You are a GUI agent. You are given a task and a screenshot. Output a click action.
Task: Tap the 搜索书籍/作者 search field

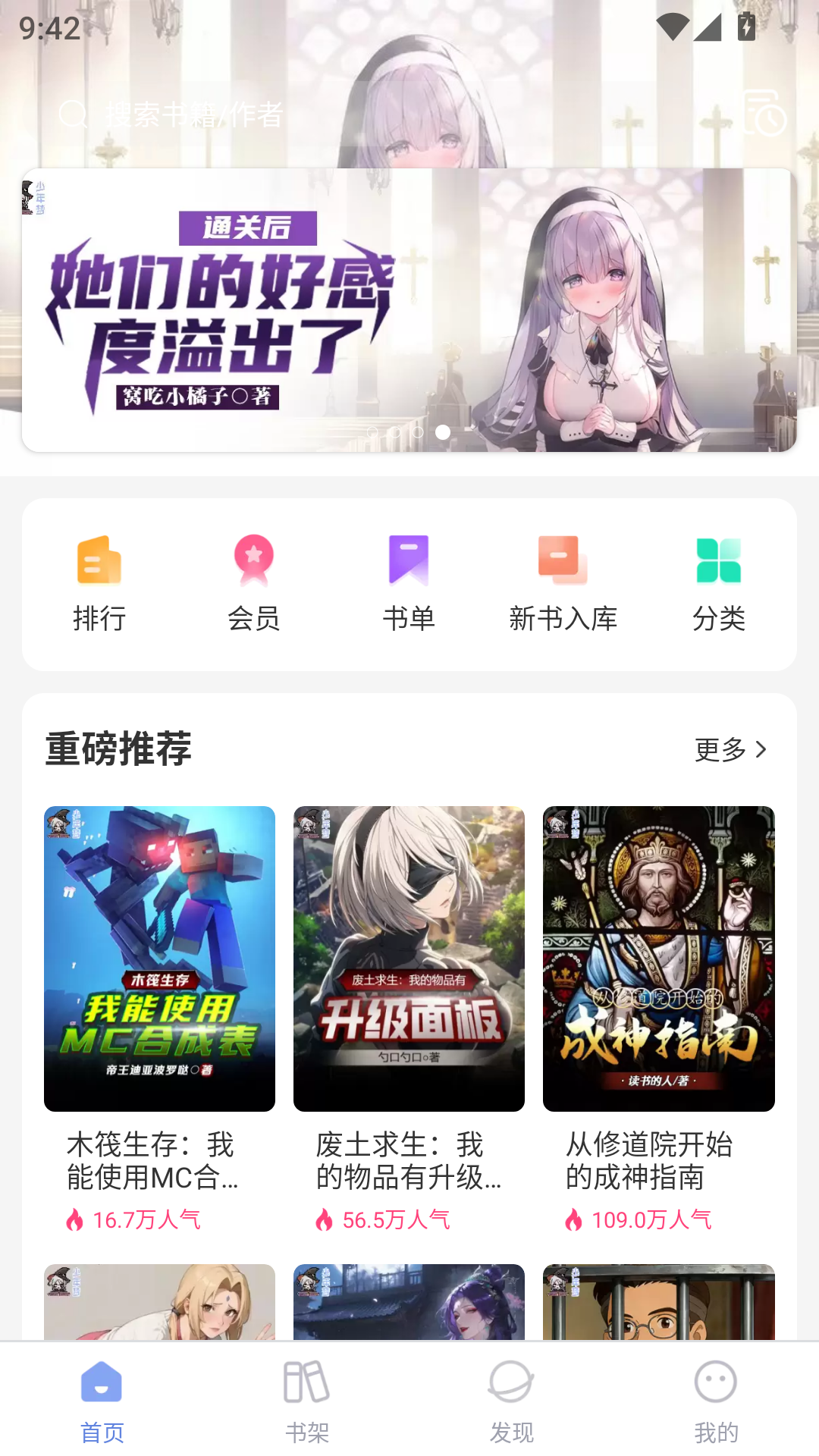coord(303,115)
